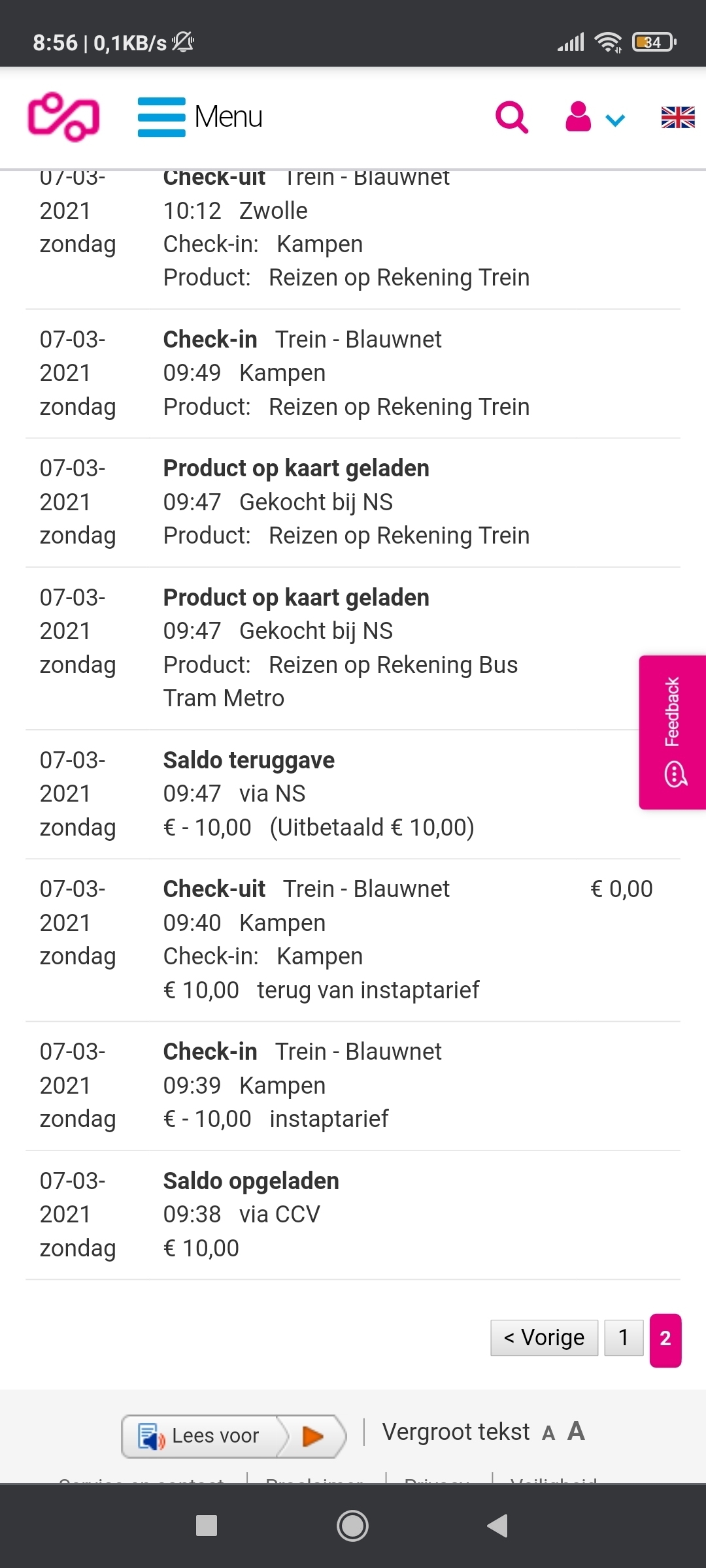Tap the magnifier search icon
The width and height of the screenshot is (706, 1568).
pos(512,118)
